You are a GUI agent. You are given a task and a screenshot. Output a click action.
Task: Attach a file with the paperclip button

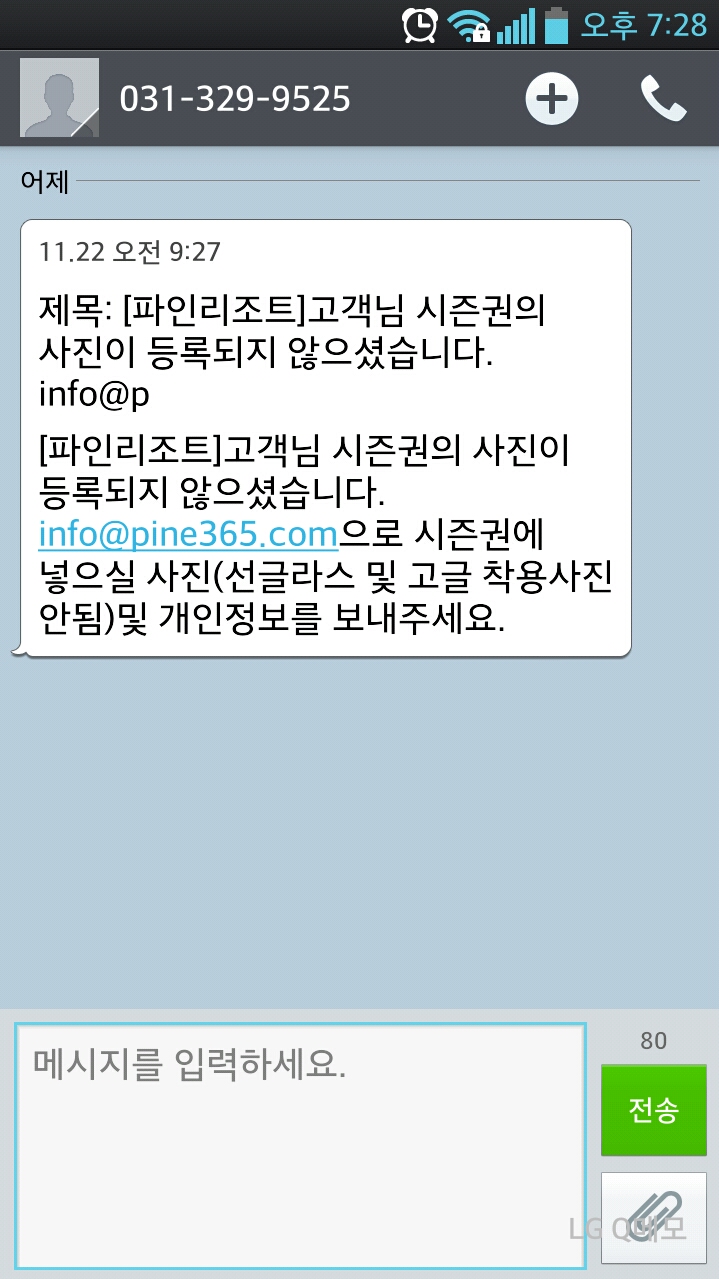[653, 1219]
